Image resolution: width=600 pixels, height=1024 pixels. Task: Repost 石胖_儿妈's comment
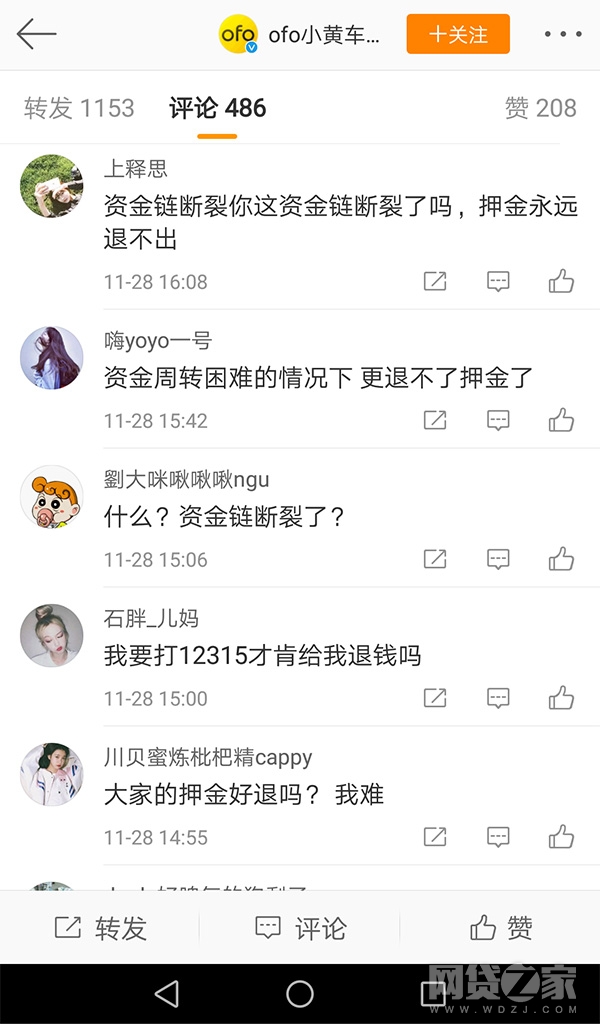pyautogui.click(x=435, y=698)
